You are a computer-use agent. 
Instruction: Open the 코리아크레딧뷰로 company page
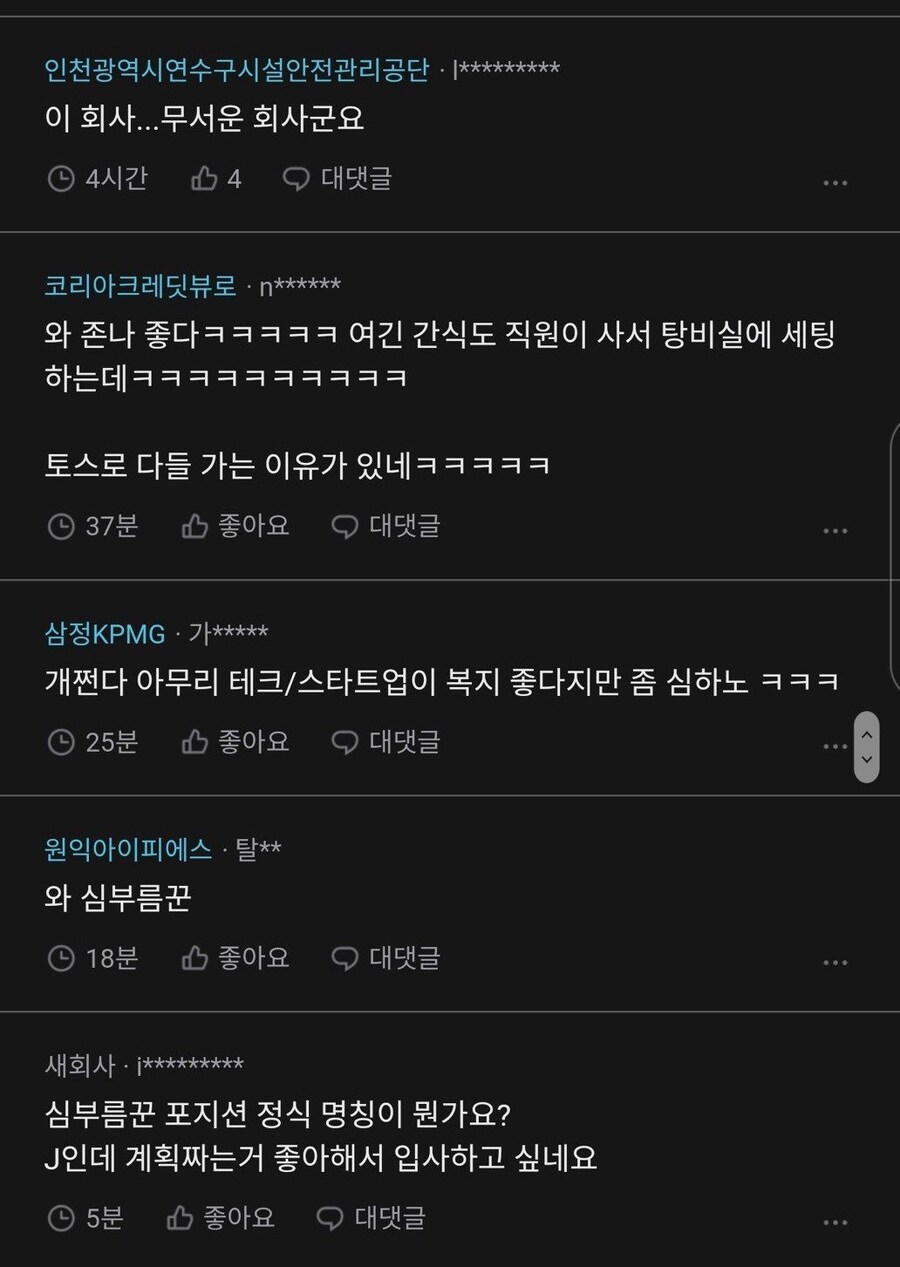[140, 287]
